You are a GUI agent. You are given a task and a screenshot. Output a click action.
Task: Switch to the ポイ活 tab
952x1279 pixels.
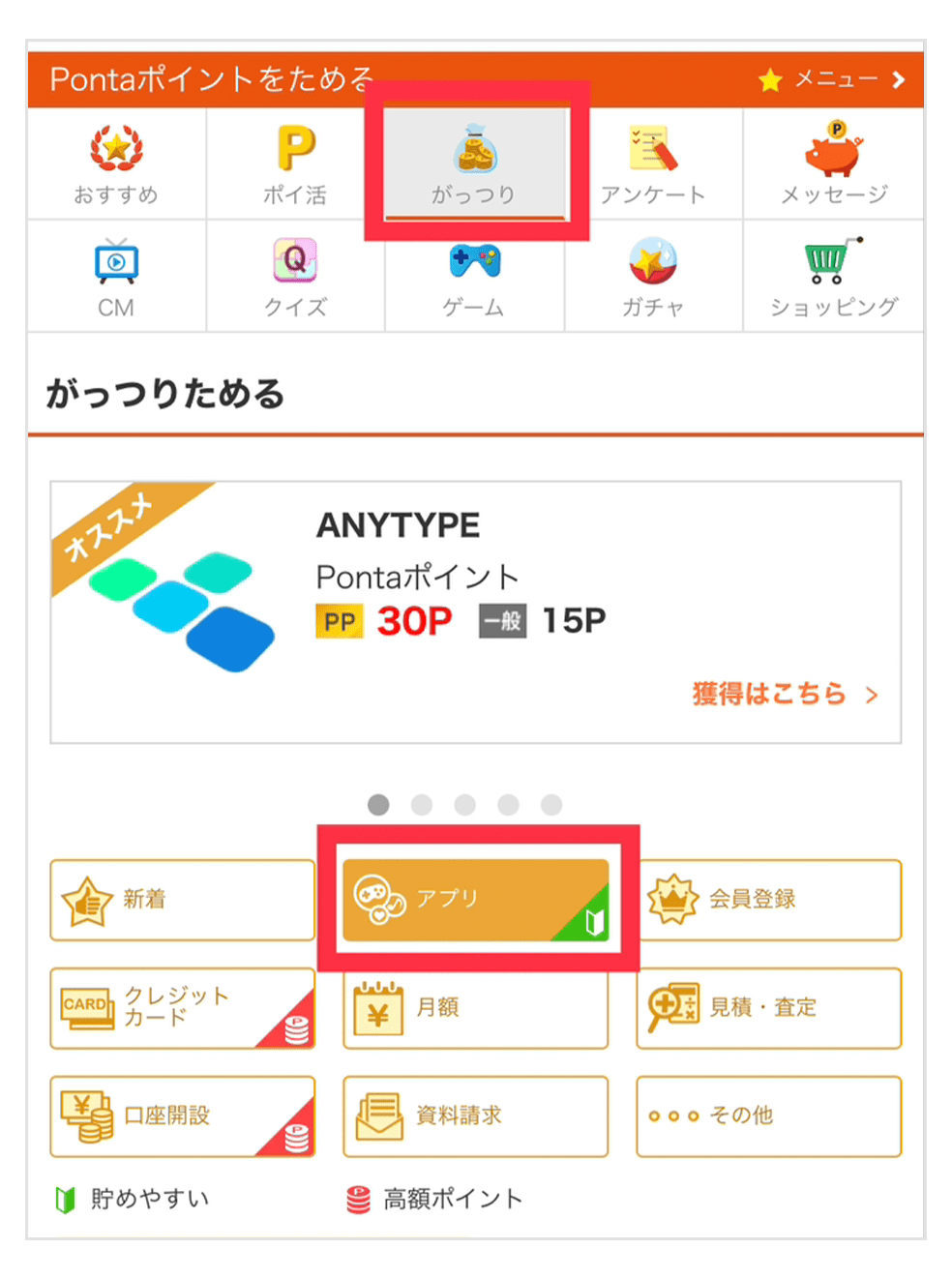click(x=295, y=164)
